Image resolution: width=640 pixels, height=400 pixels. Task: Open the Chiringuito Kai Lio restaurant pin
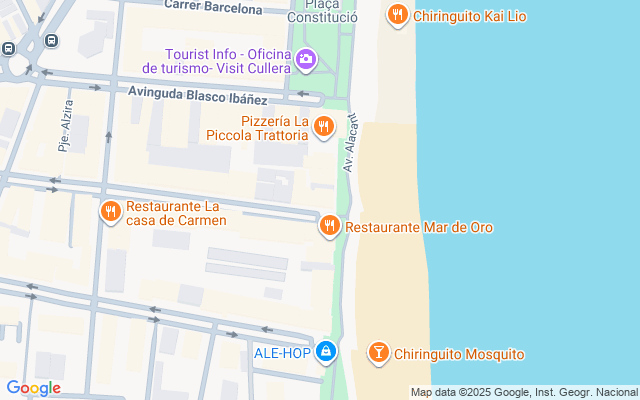pos(398,16)
